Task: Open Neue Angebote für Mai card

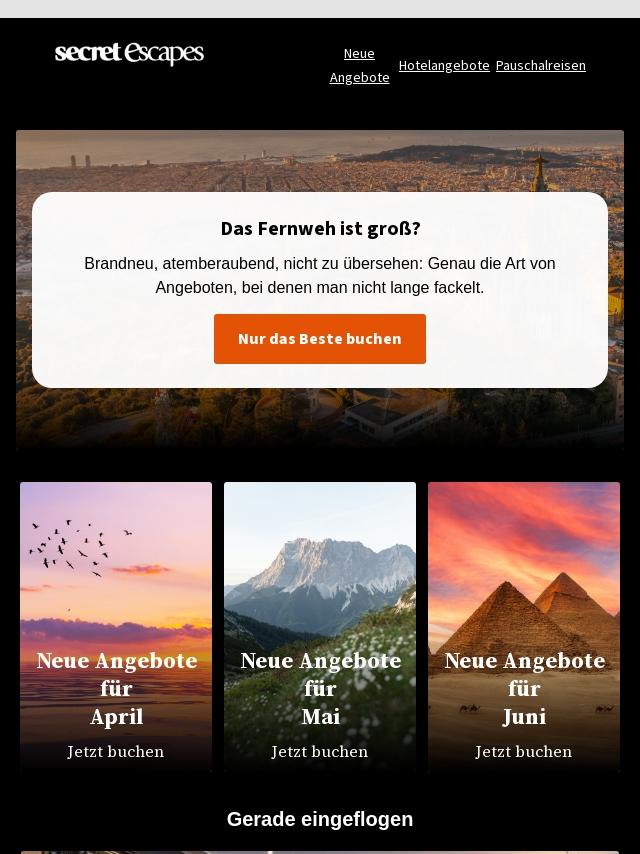Action: [x=320, y=627]
